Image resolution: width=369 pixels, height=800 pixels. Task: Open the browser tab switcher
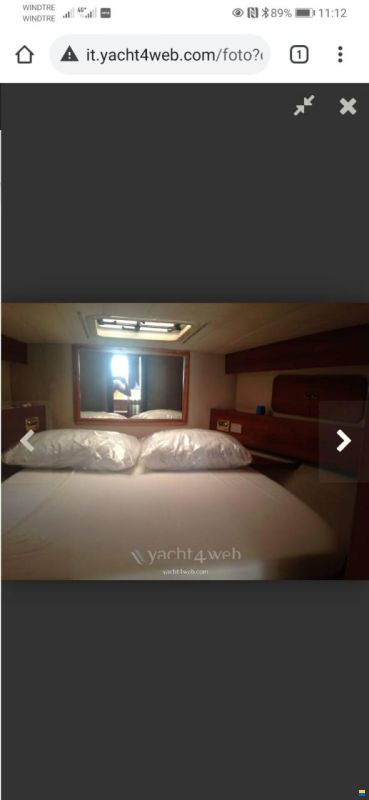pyautogui.click(x=299, y=55)
